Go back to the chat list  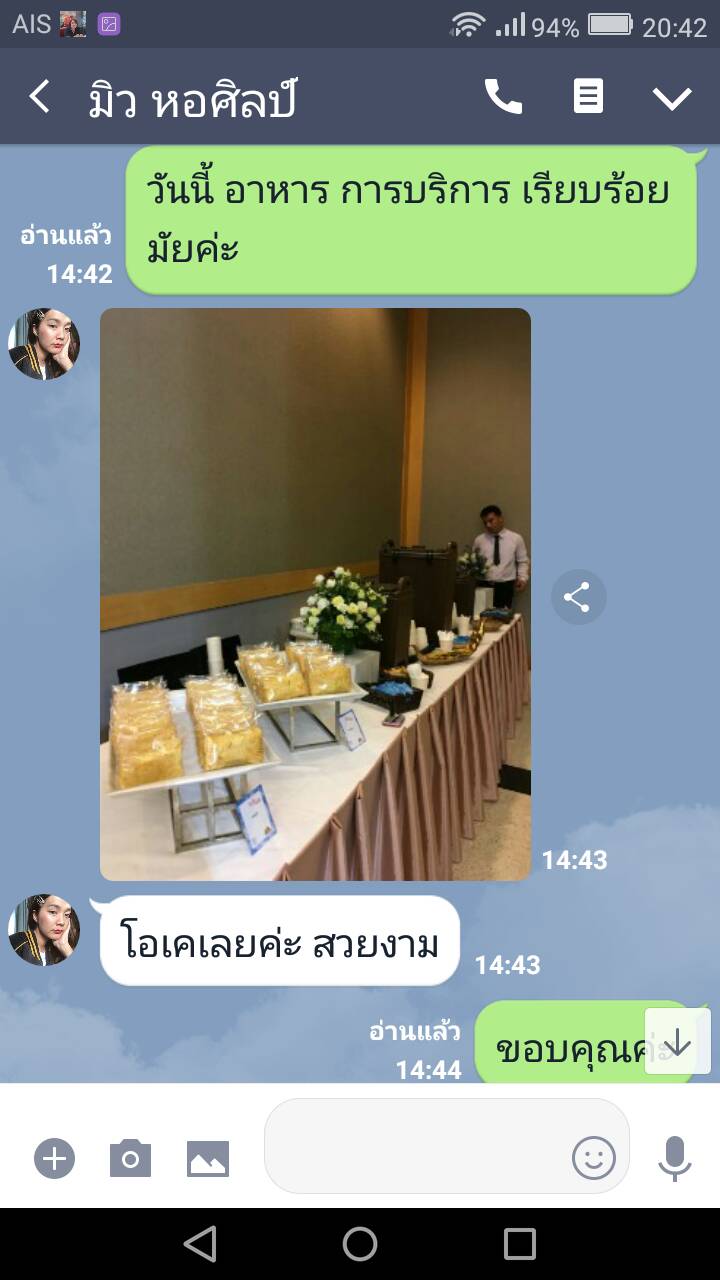[40, 98]
